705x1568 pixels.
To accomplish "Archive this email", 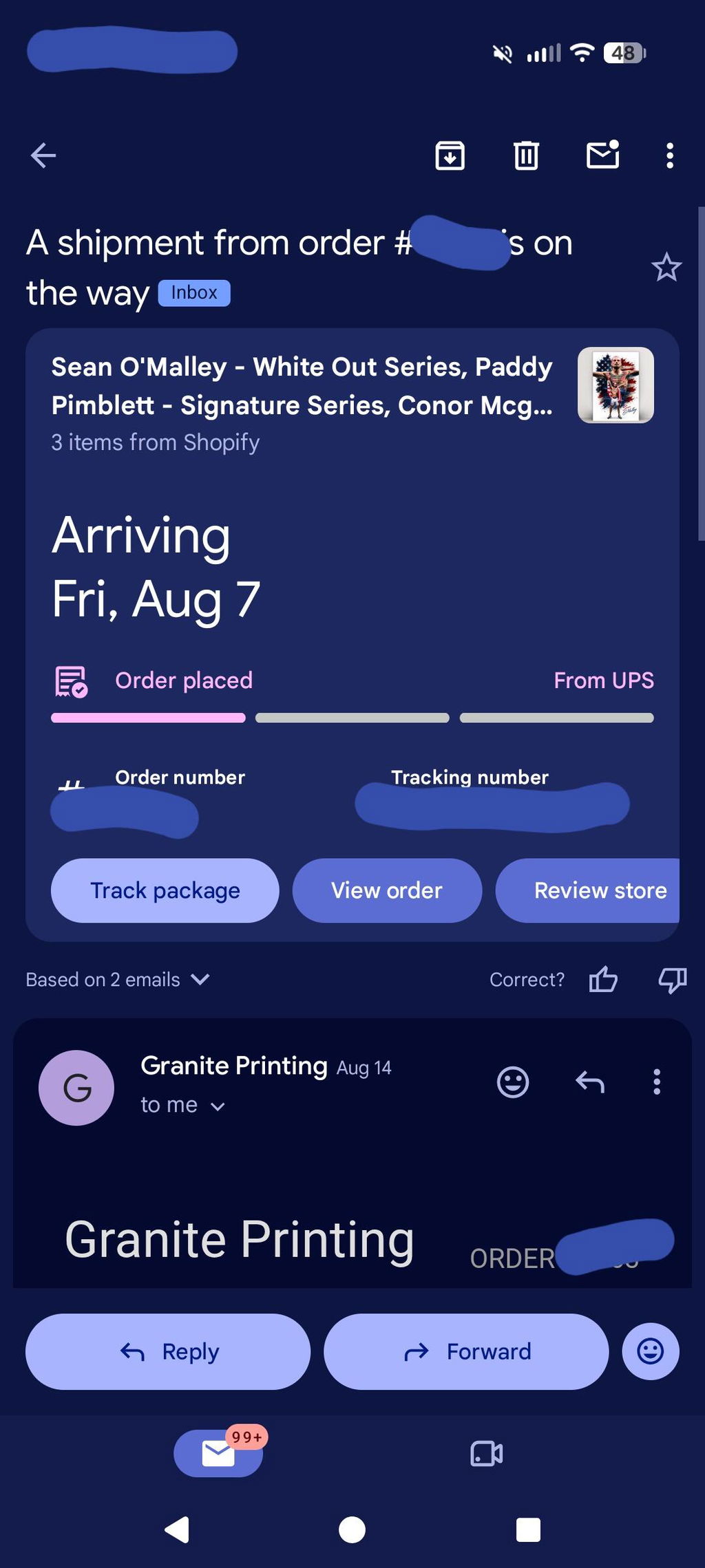I will click(x=450, y=155).
